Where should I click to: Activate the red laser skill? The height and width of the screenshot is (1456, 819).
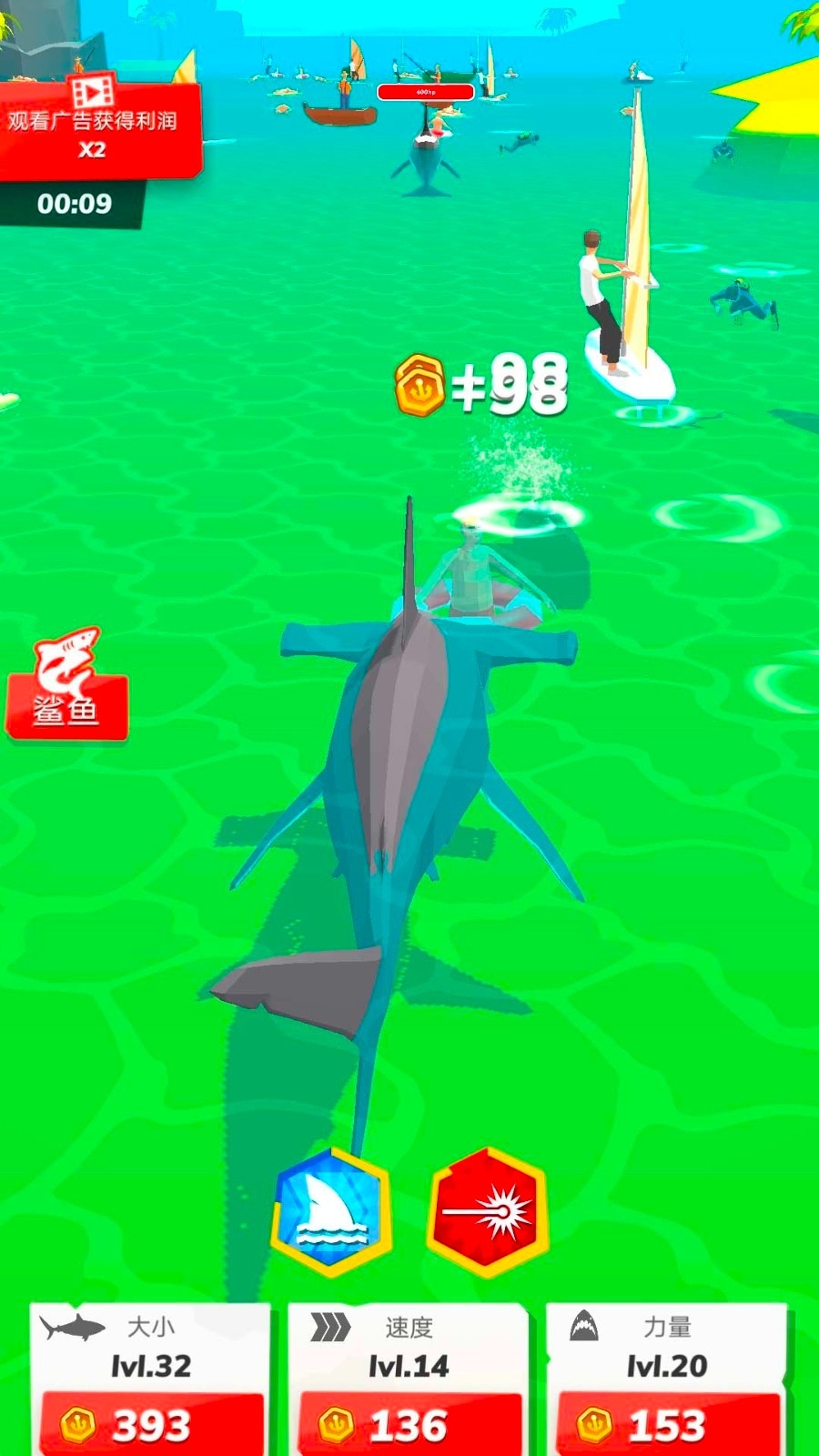pos(488,1211)
